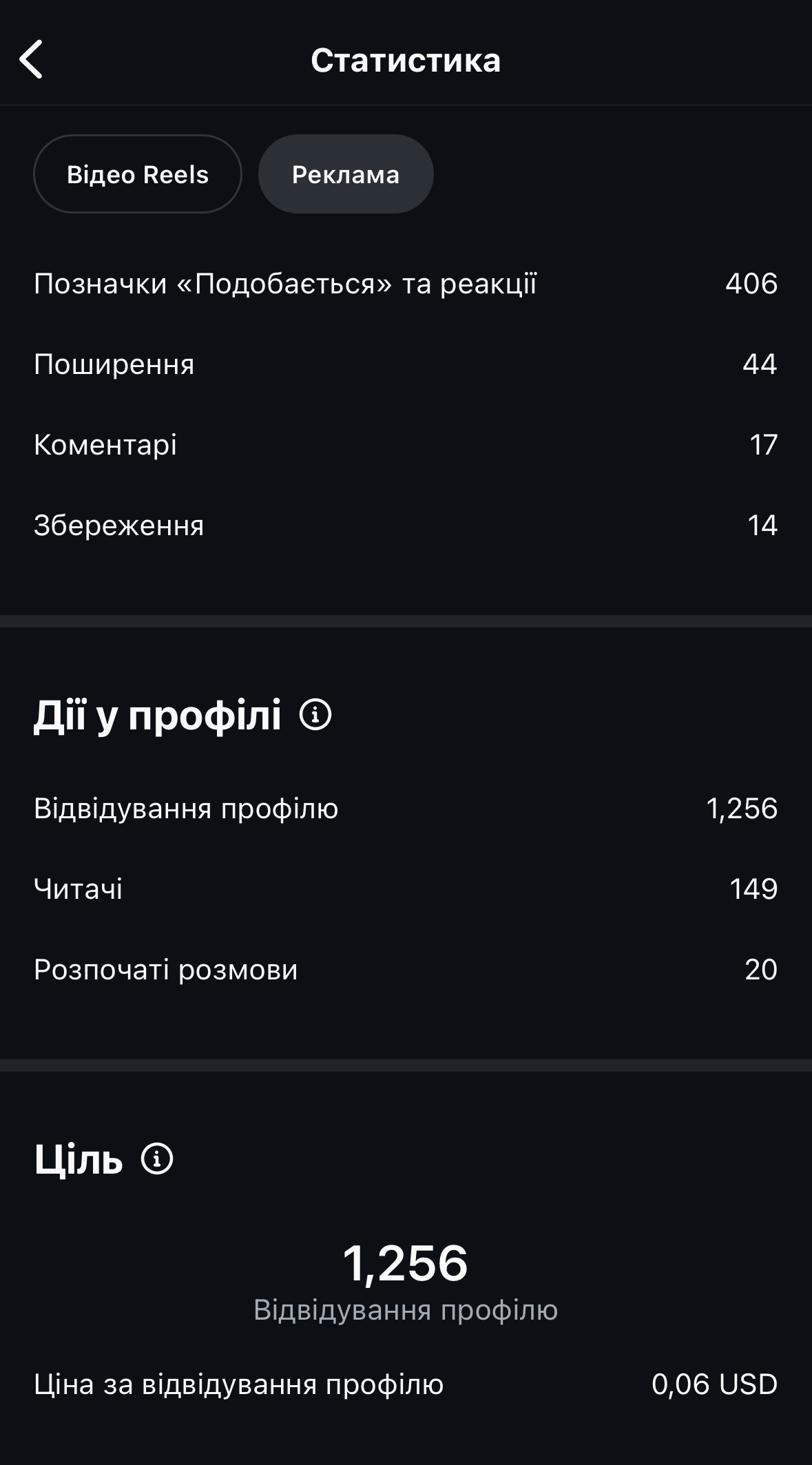Select the Реклама tab
This screenshot has height=1465, width=812.
(x=346, y=174)
